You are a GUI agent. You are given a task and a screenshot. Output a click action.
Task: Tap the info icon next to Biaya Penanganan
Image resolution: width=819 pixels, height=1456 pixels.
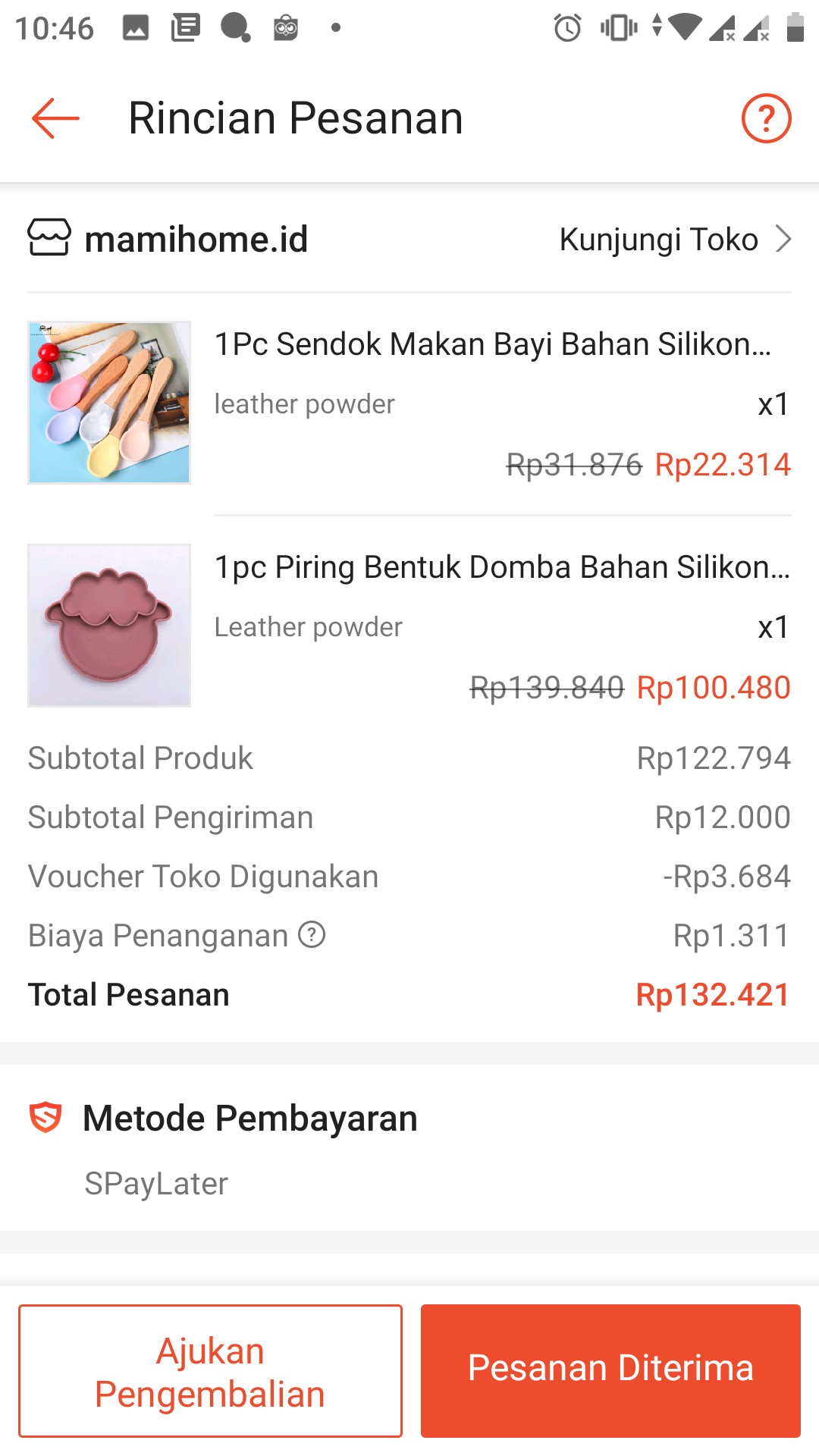[311, 935]
